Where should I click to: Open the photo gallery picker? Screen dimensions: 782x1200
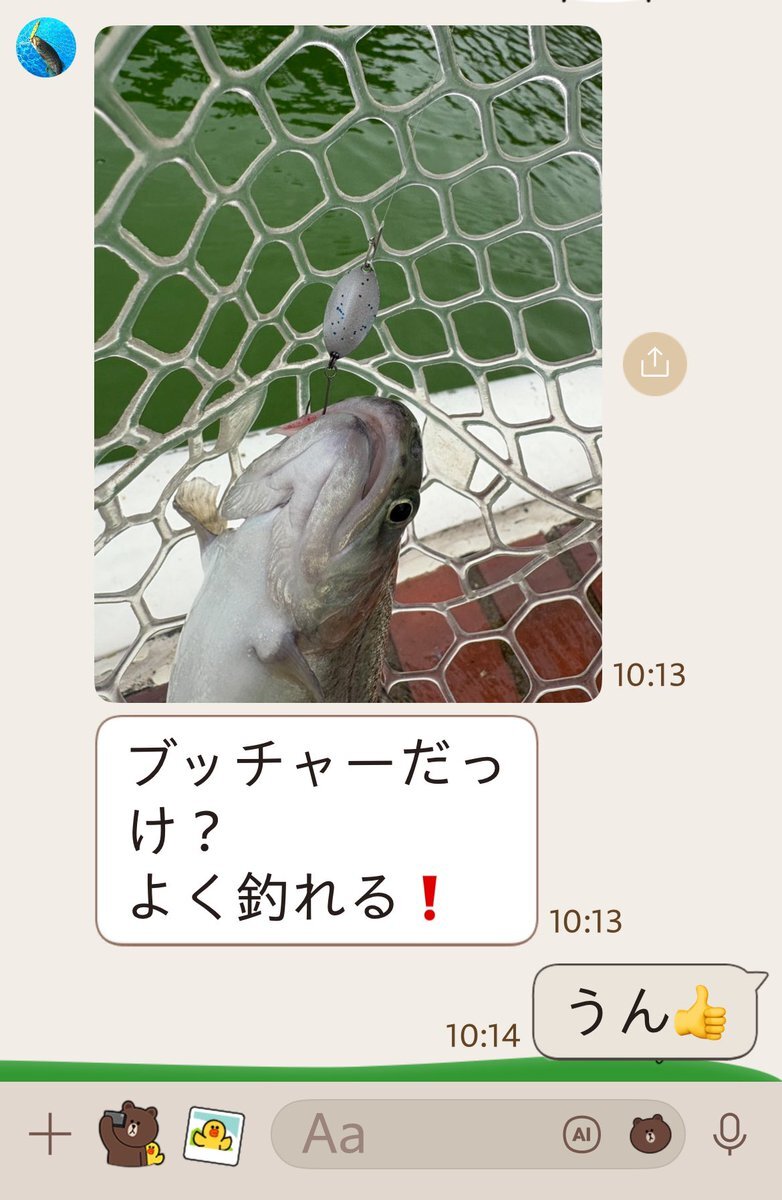pyautogui.click(x=214, y=1135)
